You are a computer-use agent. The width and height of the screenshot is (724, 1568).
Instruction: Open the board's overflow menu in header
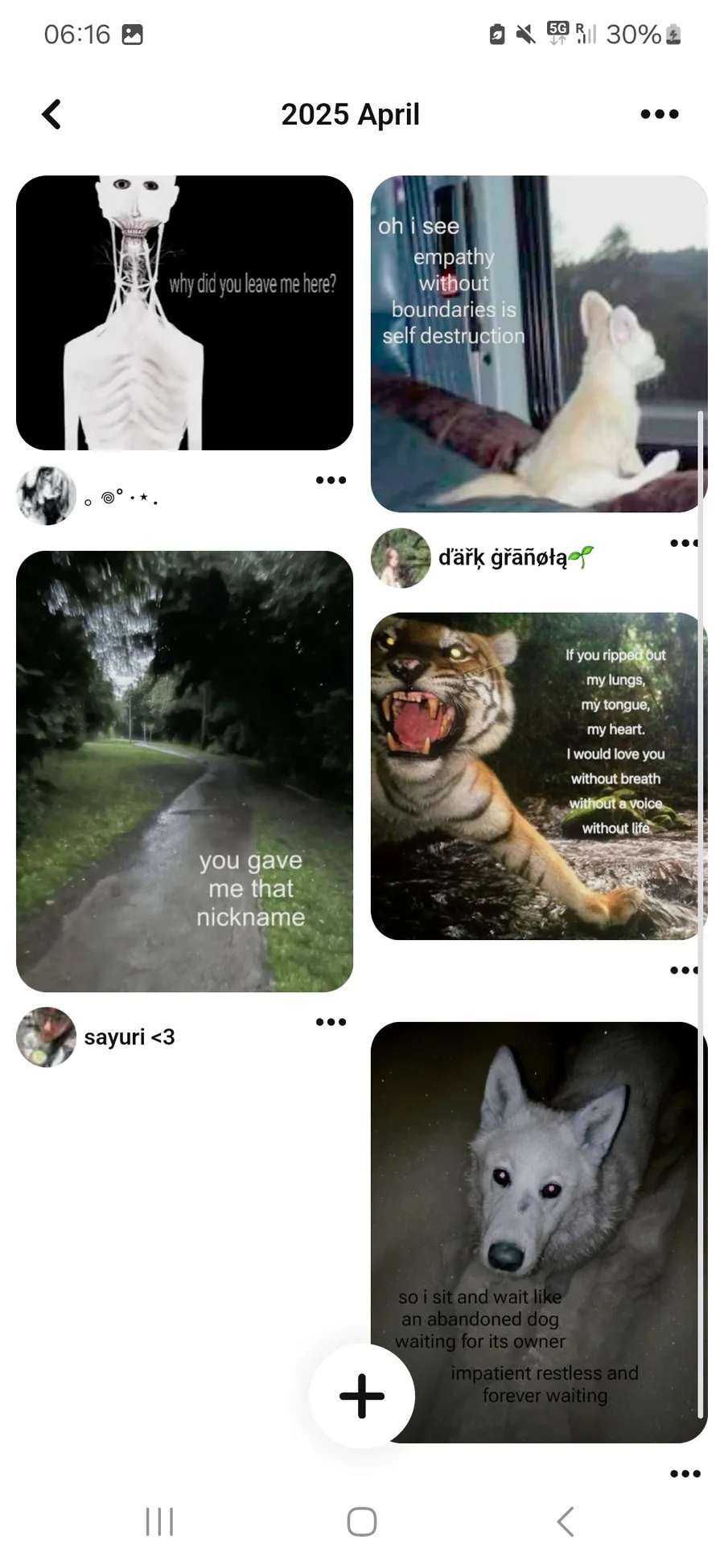click(659, 114)
